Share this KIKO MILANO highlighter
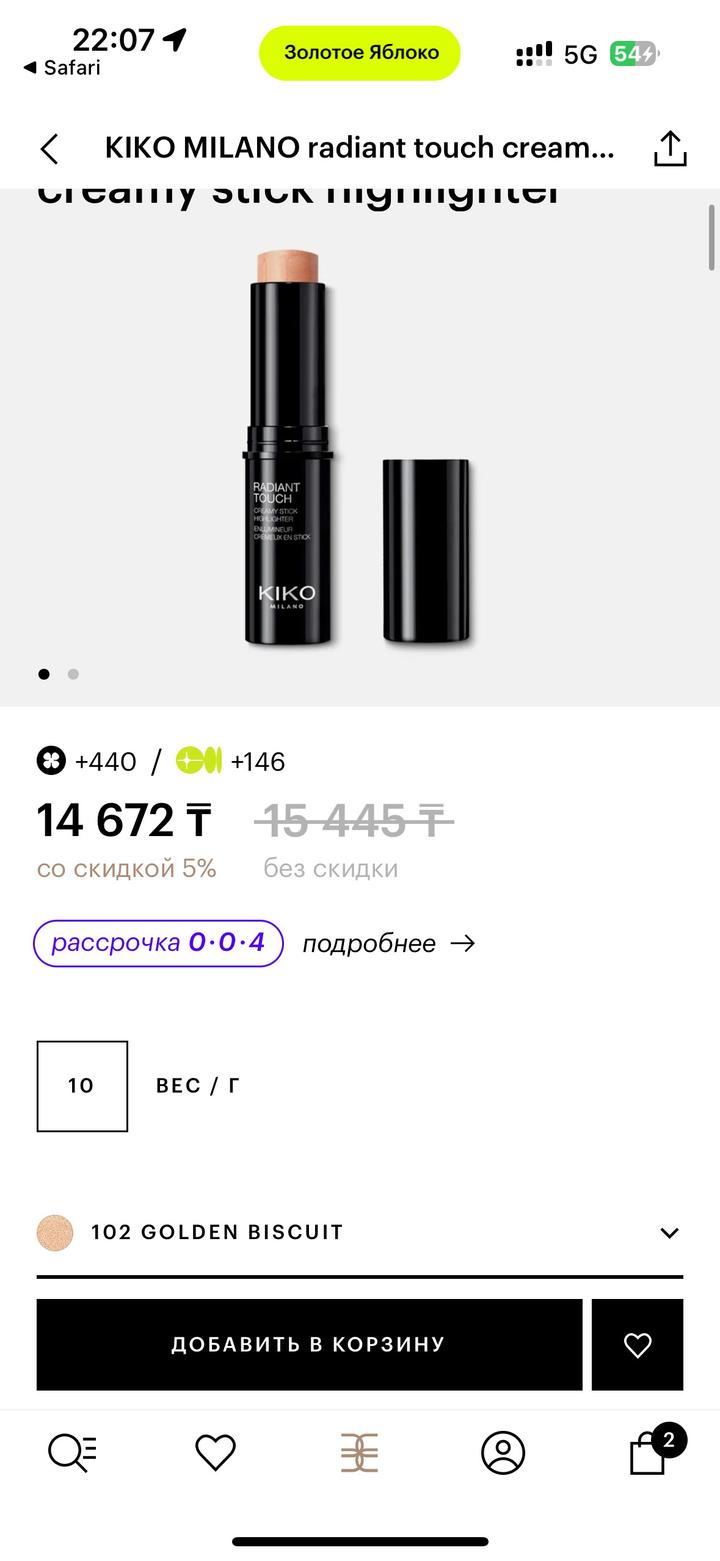Viewport: 720px width, 1561px height. (x=669, y=149)
